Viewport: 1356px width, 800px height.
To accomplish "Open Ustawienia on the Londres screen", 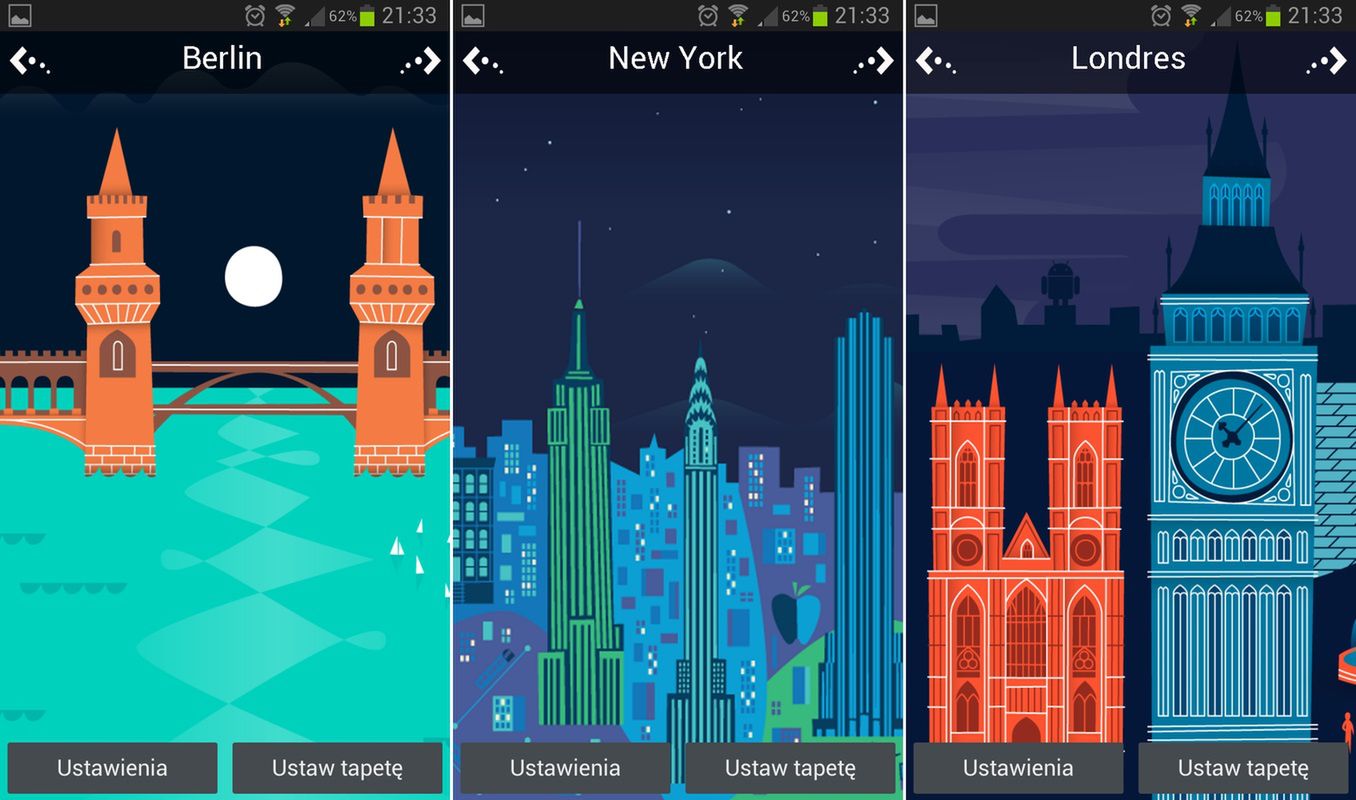I will [x=1018, y=768].
